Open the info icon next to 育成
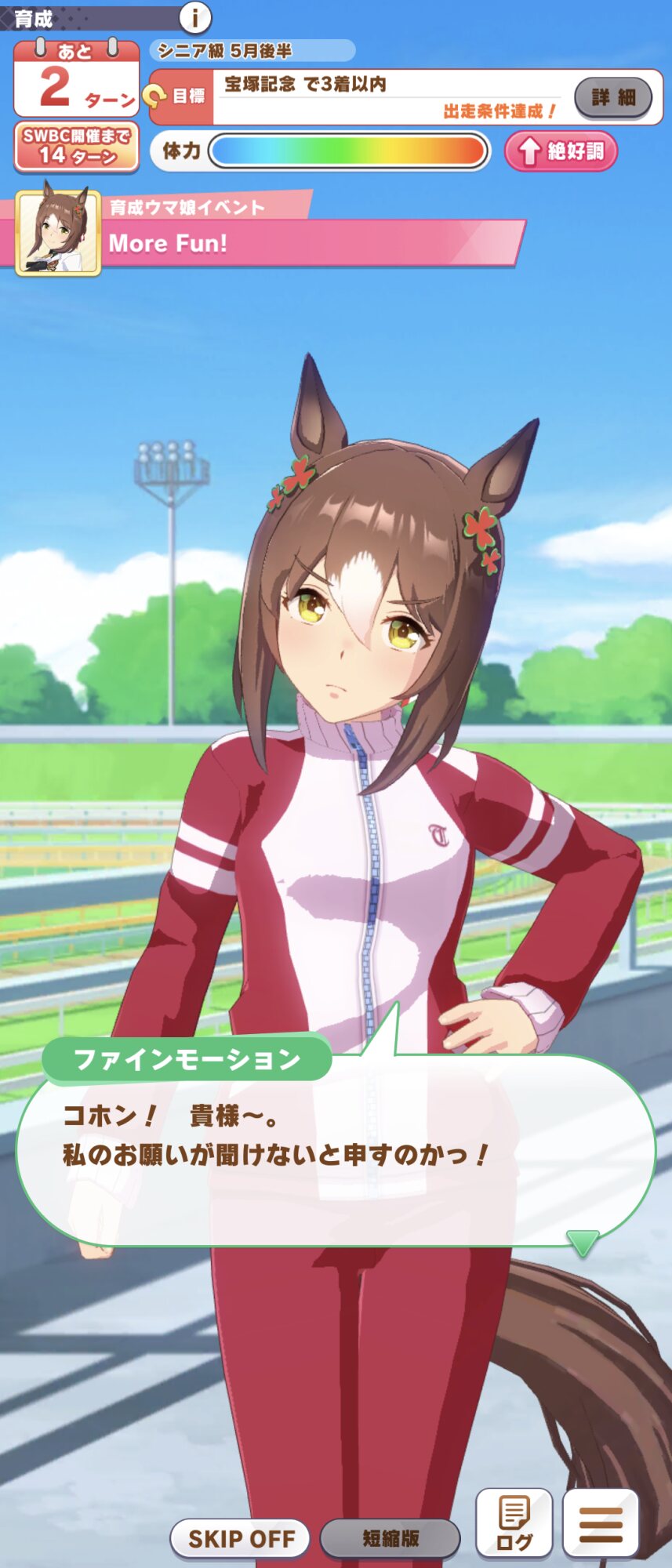Viewport: 672px width, 1568px height. (x=194, y=16)
